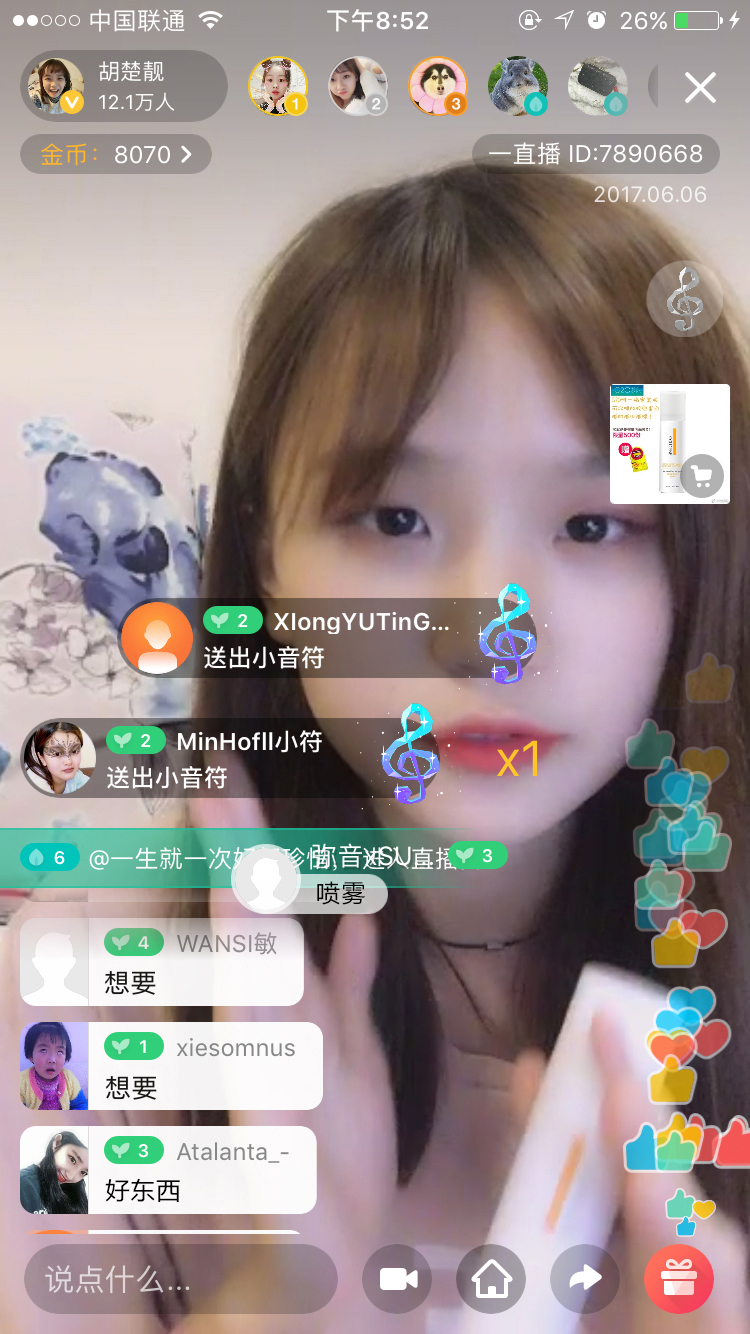View the rank 2 viewer avatar
The height and width of the screenshot is (1334, 750).
coord(357,87)
